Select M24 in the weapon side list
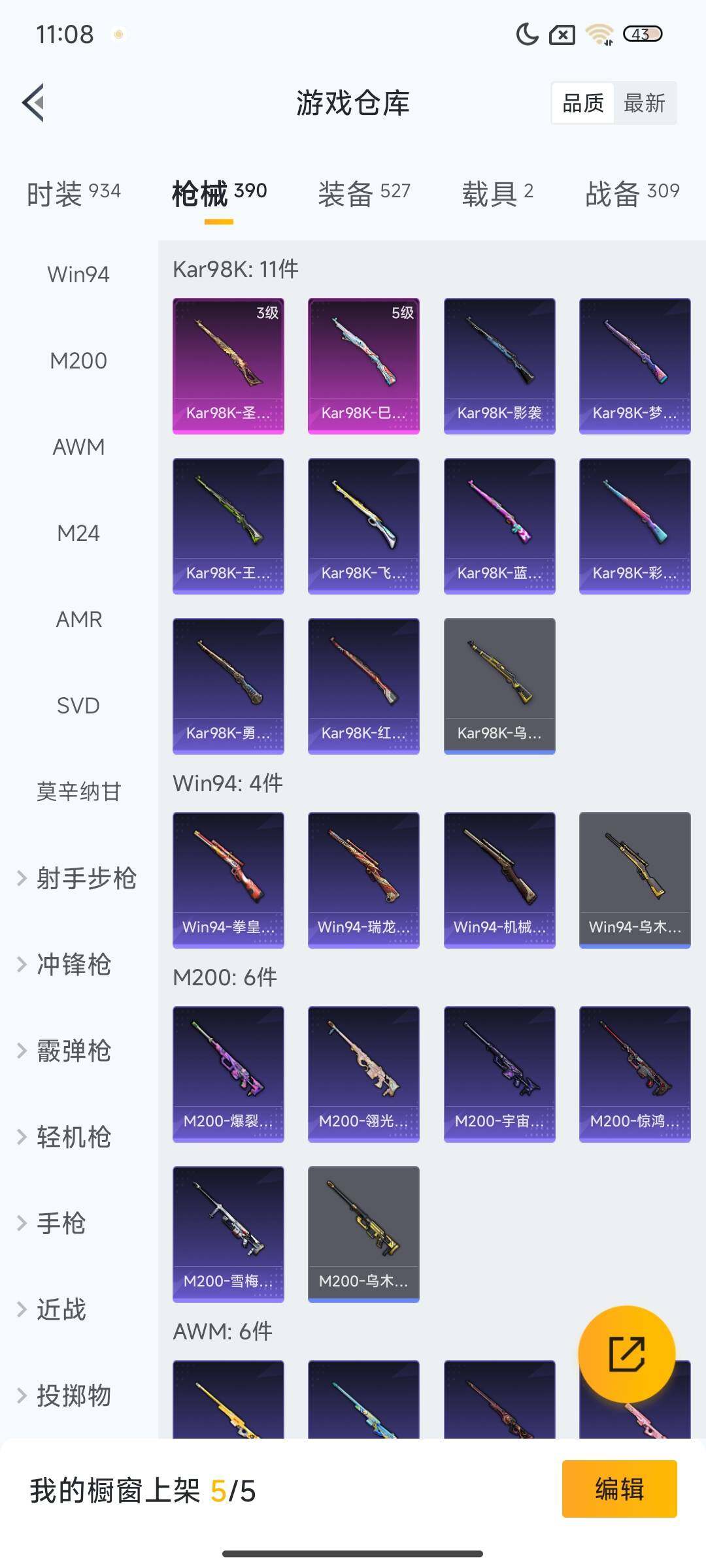The image size is (706, 1568). (x=78, y=533)
